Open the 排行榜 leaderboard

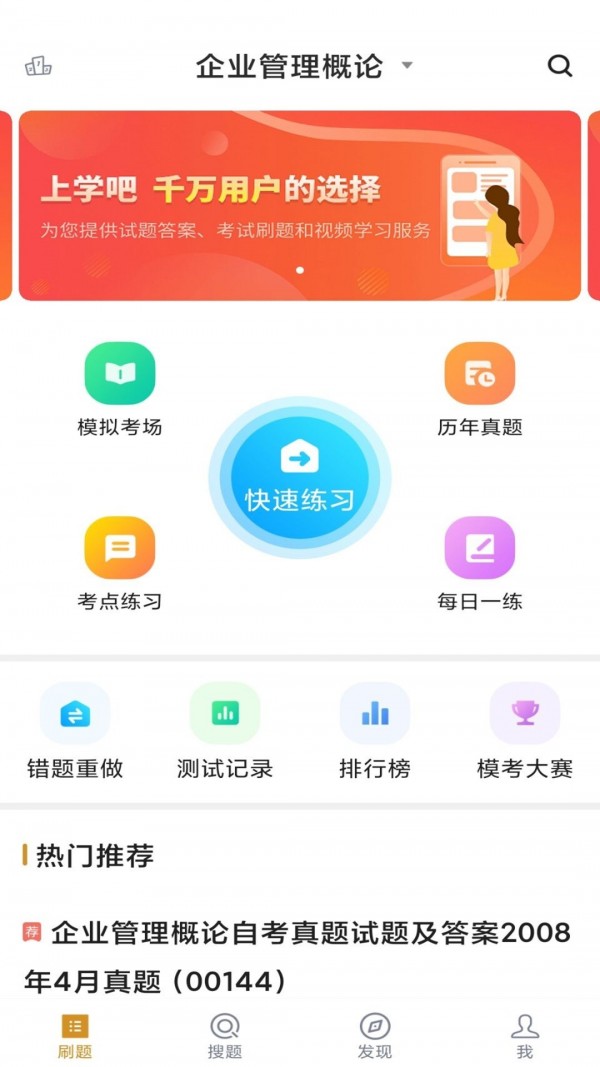[375, 714]
